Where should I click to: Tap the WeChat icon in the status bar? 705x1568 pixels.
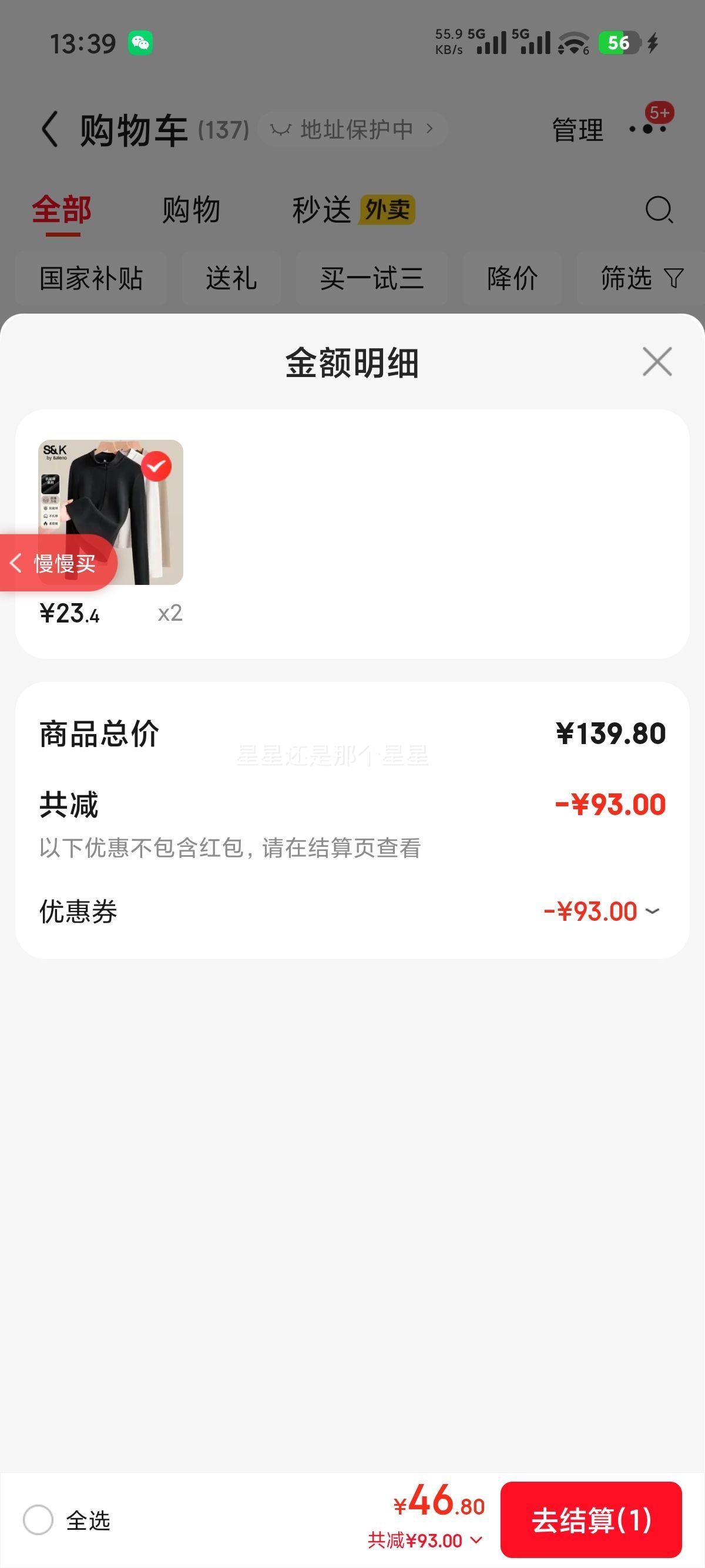[x=141, y=42]
